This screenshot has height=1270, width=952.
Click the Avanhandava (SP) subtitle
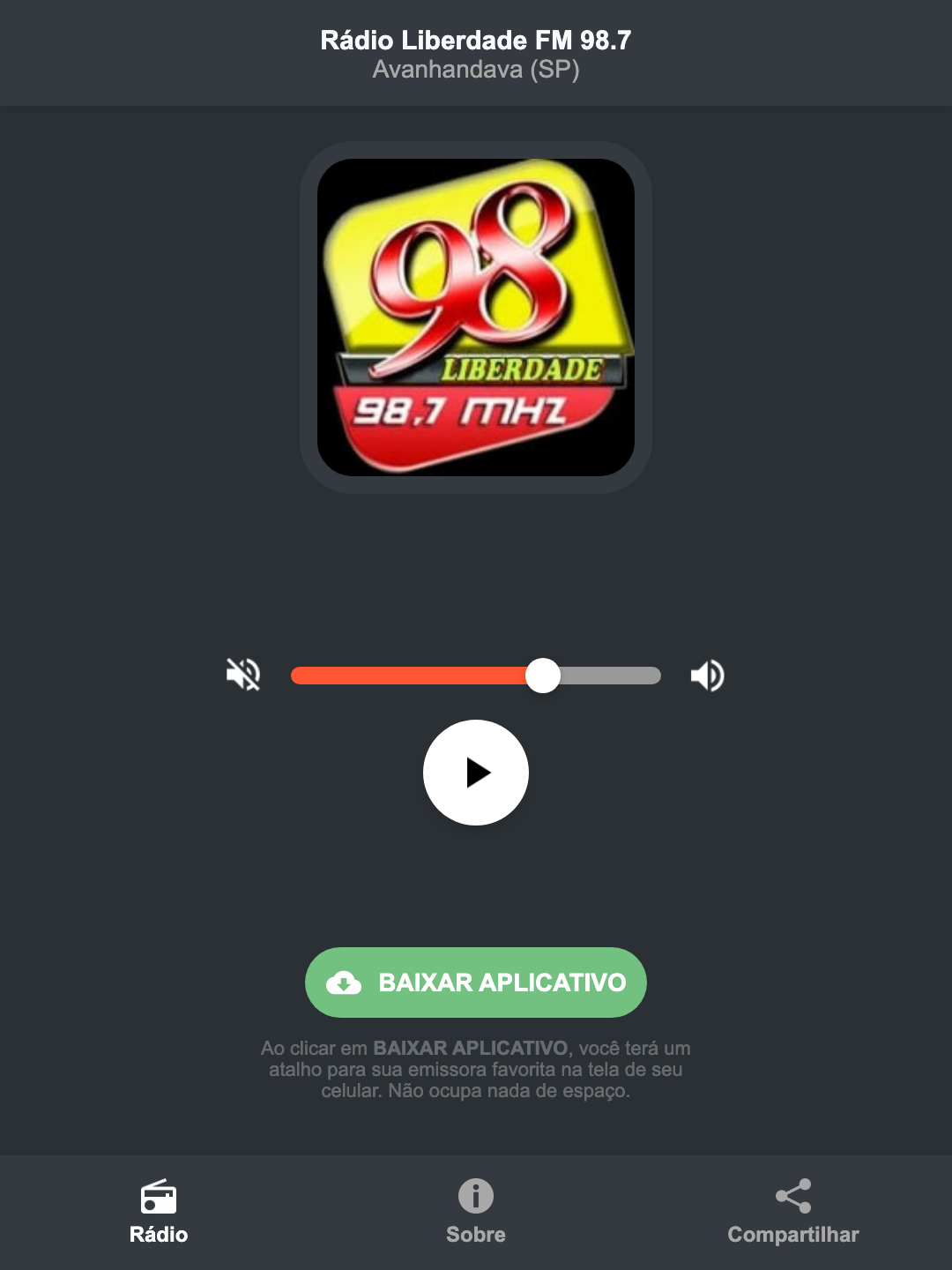click(475, 72)
